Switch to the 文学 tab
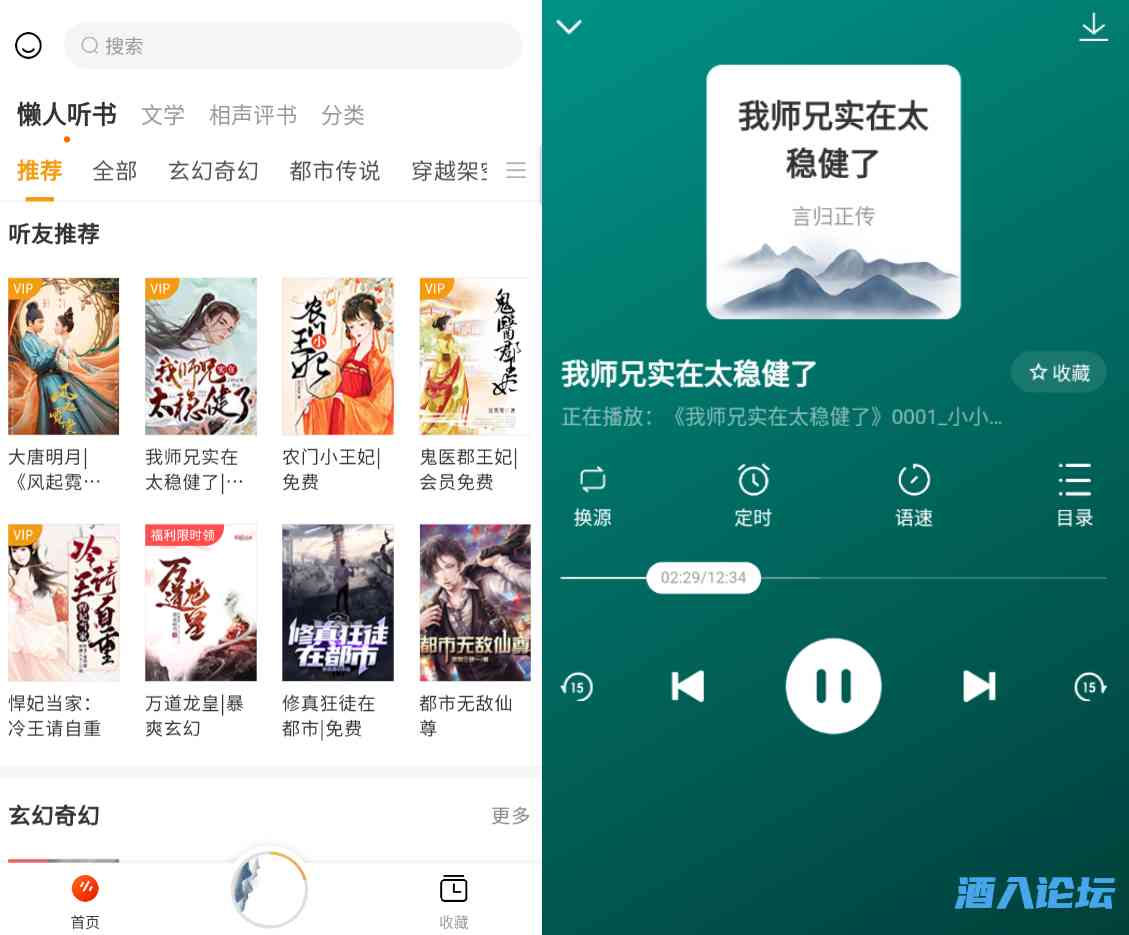The width and height of the screenshot is (1129, 935). click(x=163, y=116)
